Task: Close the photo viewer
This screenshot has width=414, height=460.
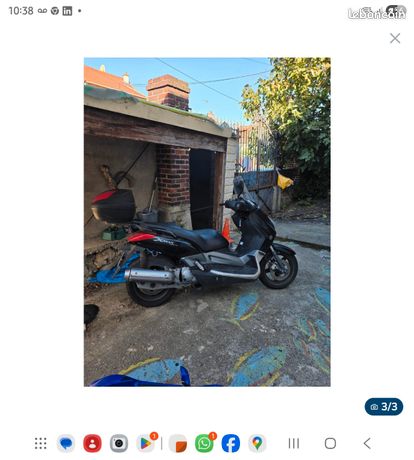Action: coord(395,38)
